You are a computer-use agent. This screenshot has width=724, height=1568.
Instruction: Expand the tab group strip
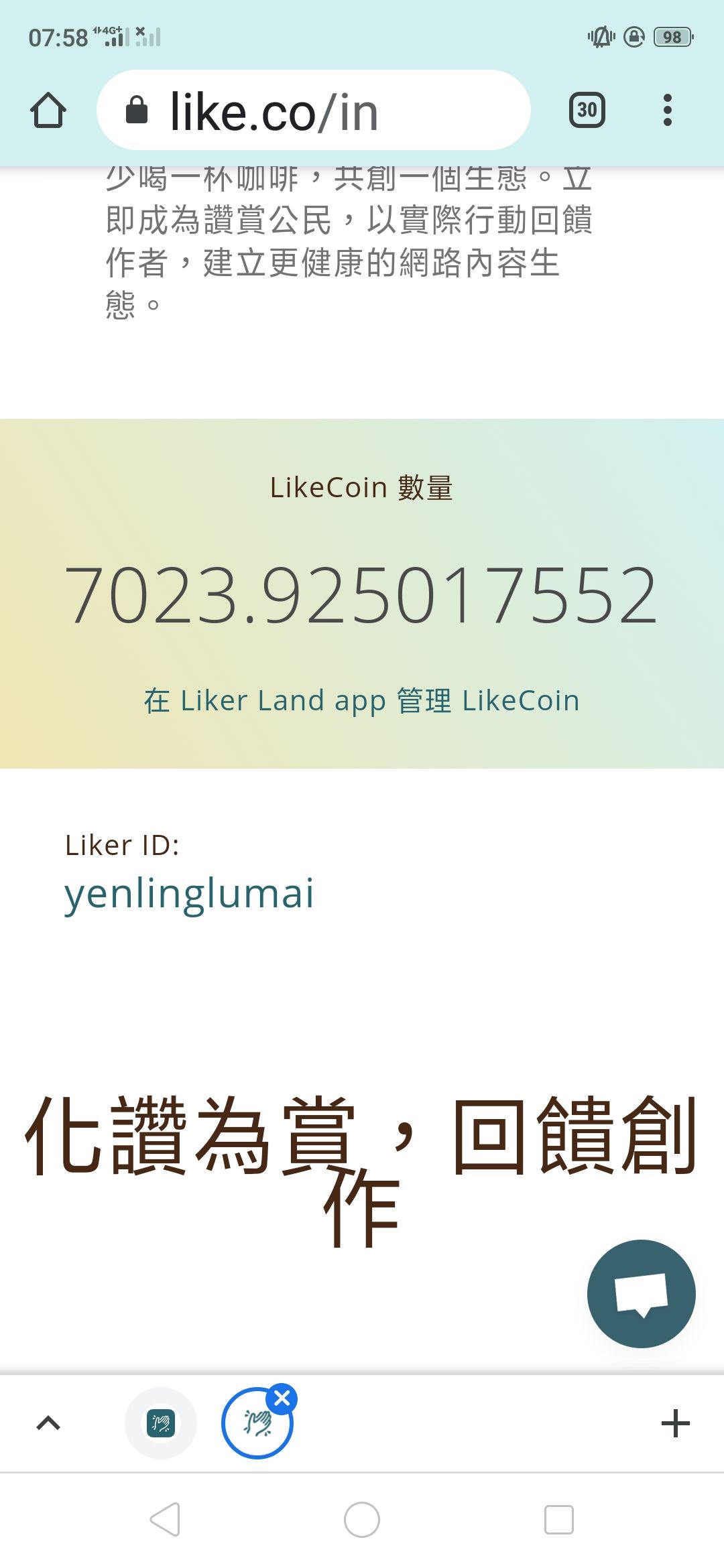pos(48,1423)
